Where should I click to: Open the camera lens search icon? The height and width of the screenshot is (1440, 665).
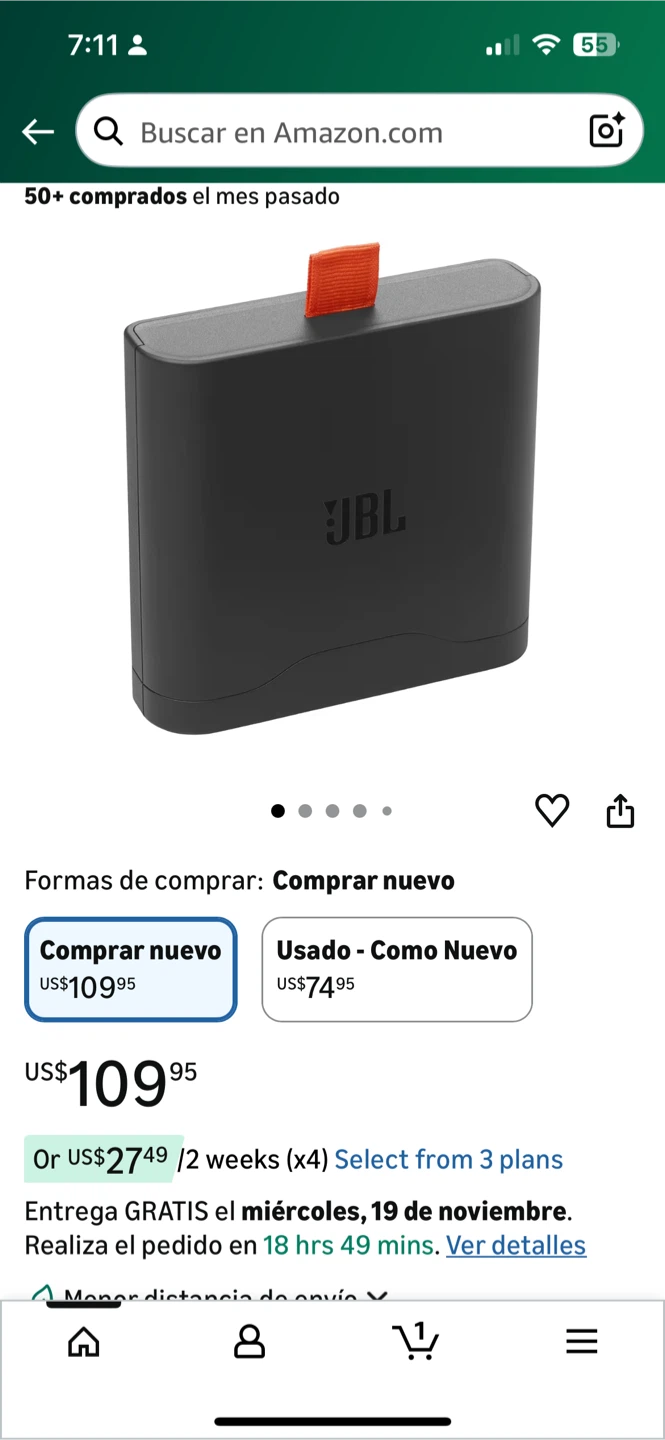point(606,132)
